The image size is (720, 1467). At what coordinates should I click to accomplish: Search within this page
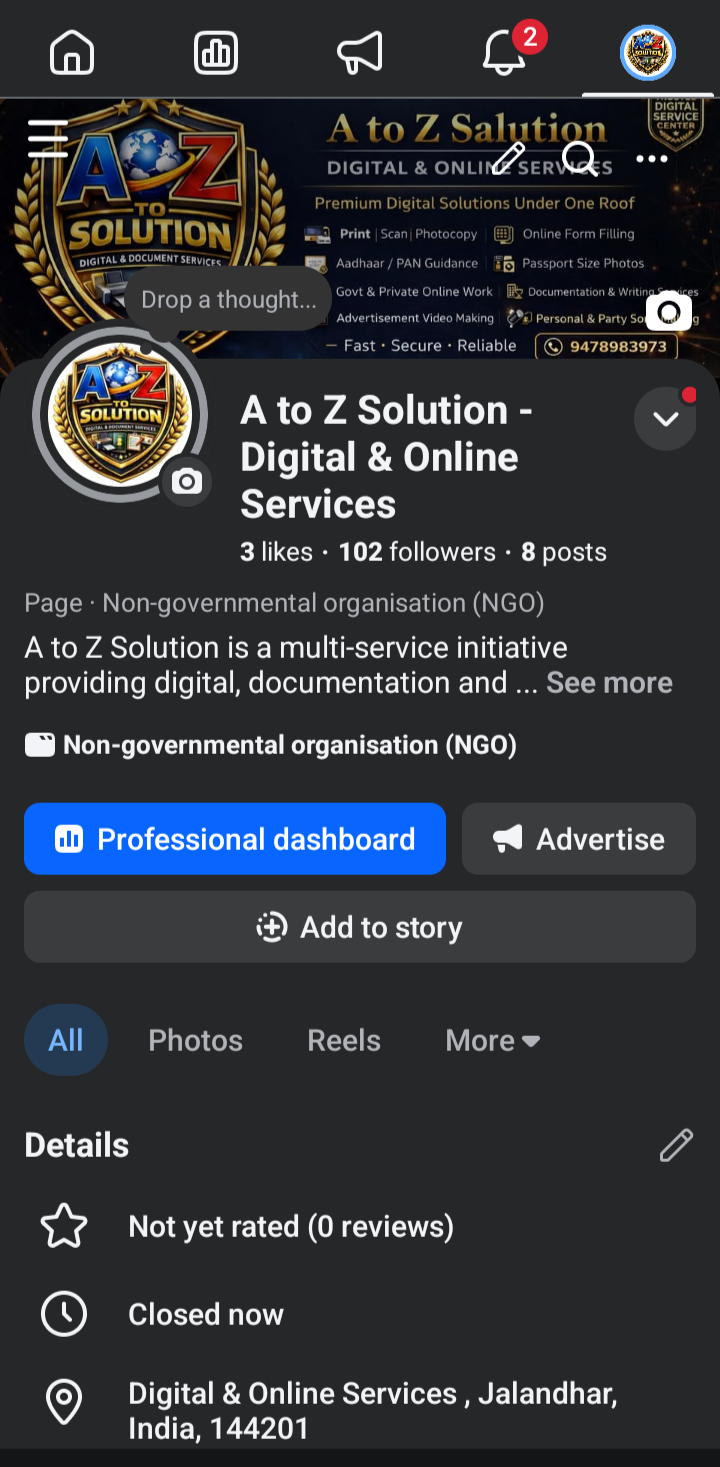579,158
